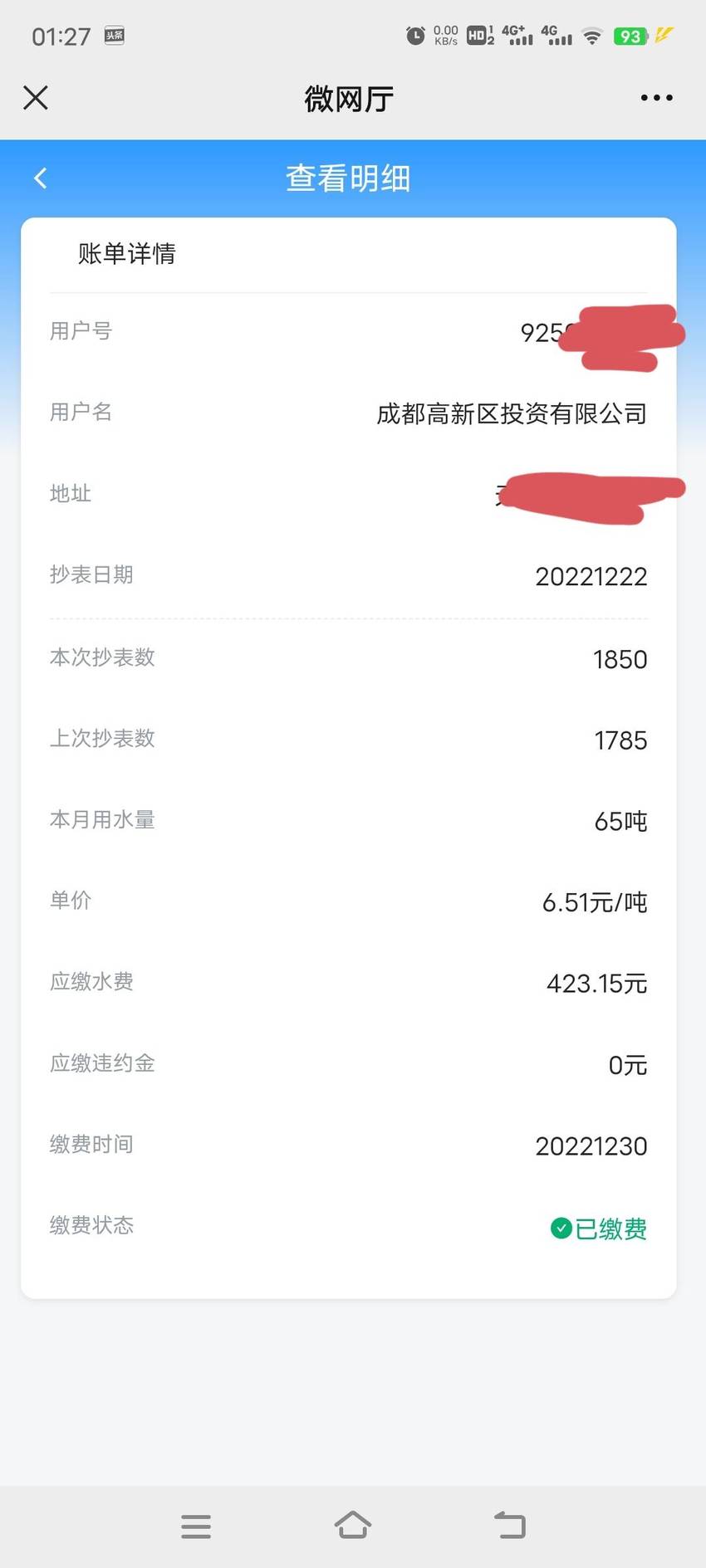706x1568 pixels.
Task: Open the system recent apps menu
Action: pos(196,1526)
